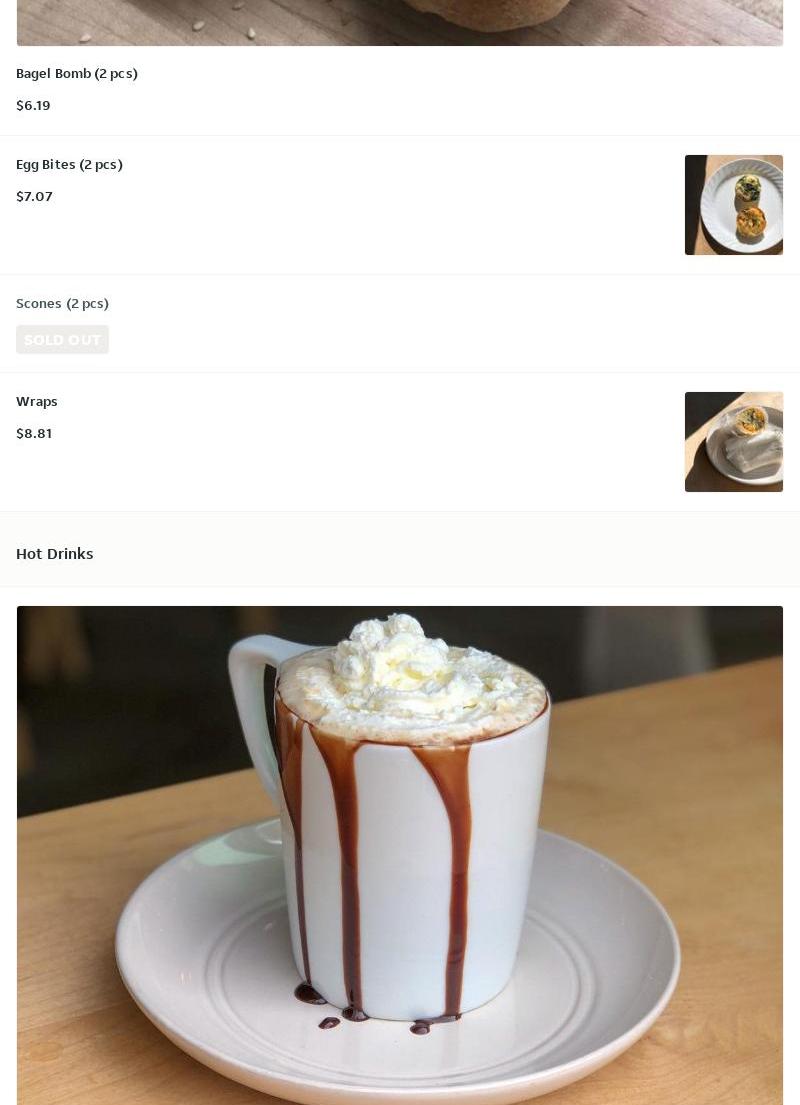
Task: View the sold out Scones item
Action: [63, 304]
